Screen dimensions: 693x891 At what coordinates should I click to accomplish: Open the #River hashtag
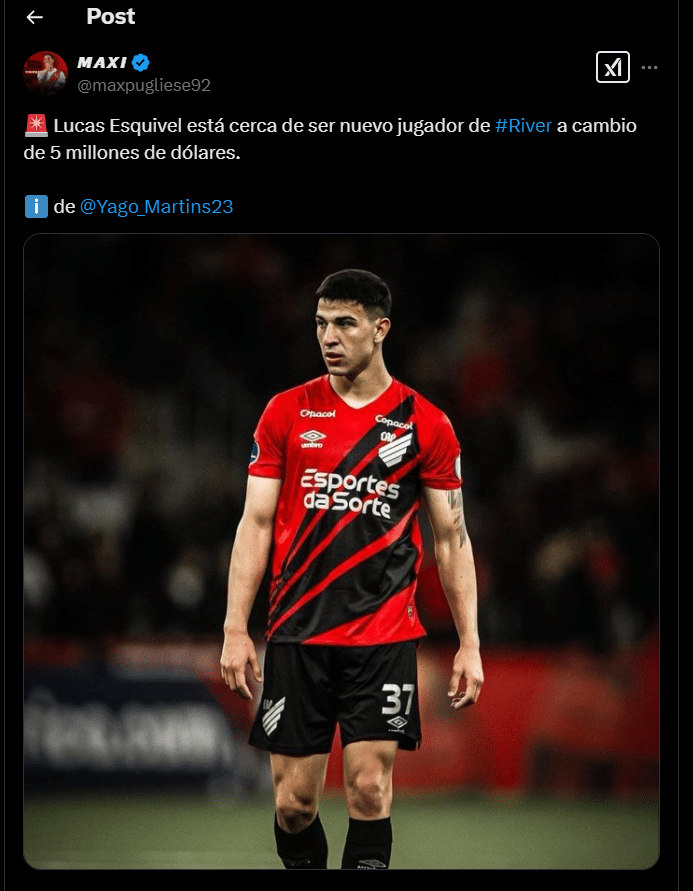pyautogui.click(x=523, y=127)
